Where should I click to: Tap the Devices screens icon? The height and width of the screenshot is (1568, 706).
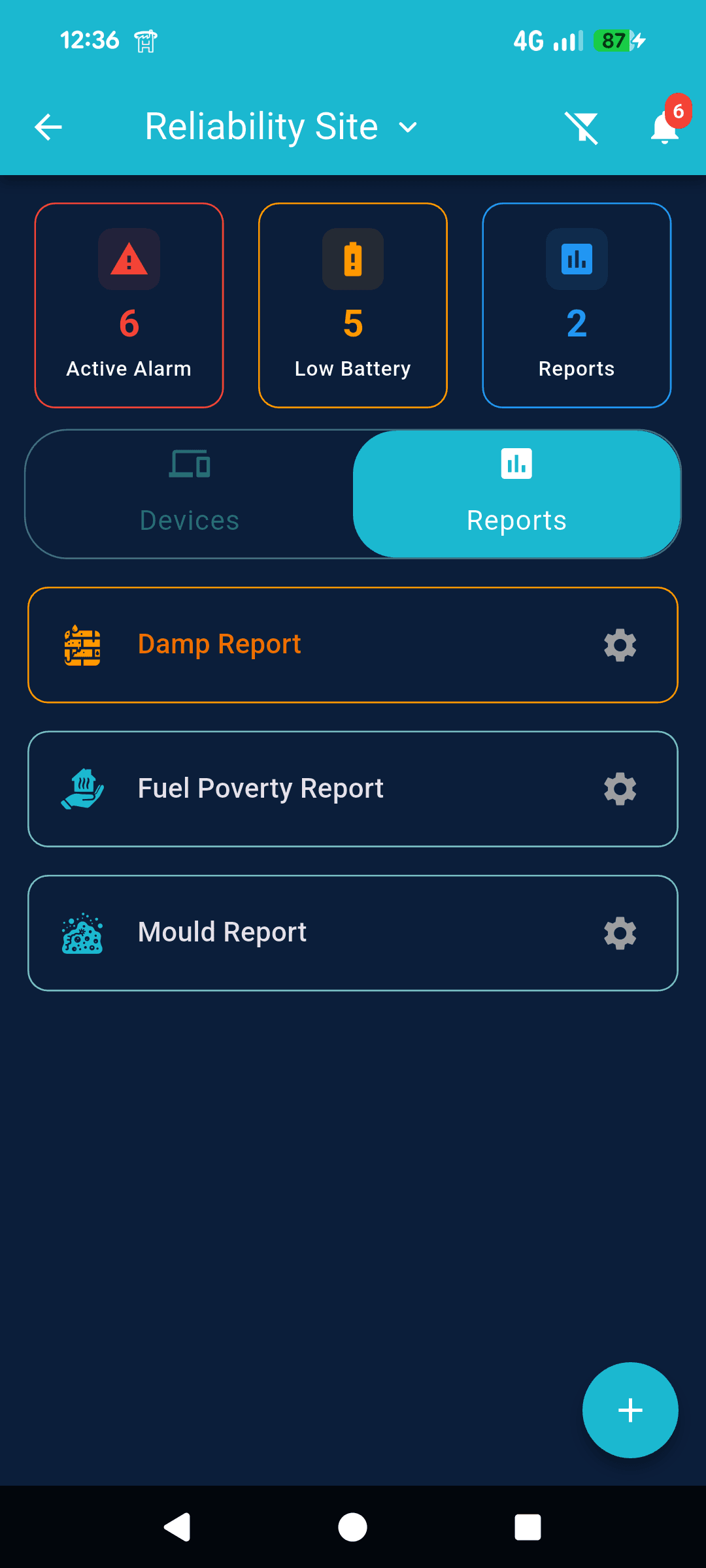pos(188,464)
